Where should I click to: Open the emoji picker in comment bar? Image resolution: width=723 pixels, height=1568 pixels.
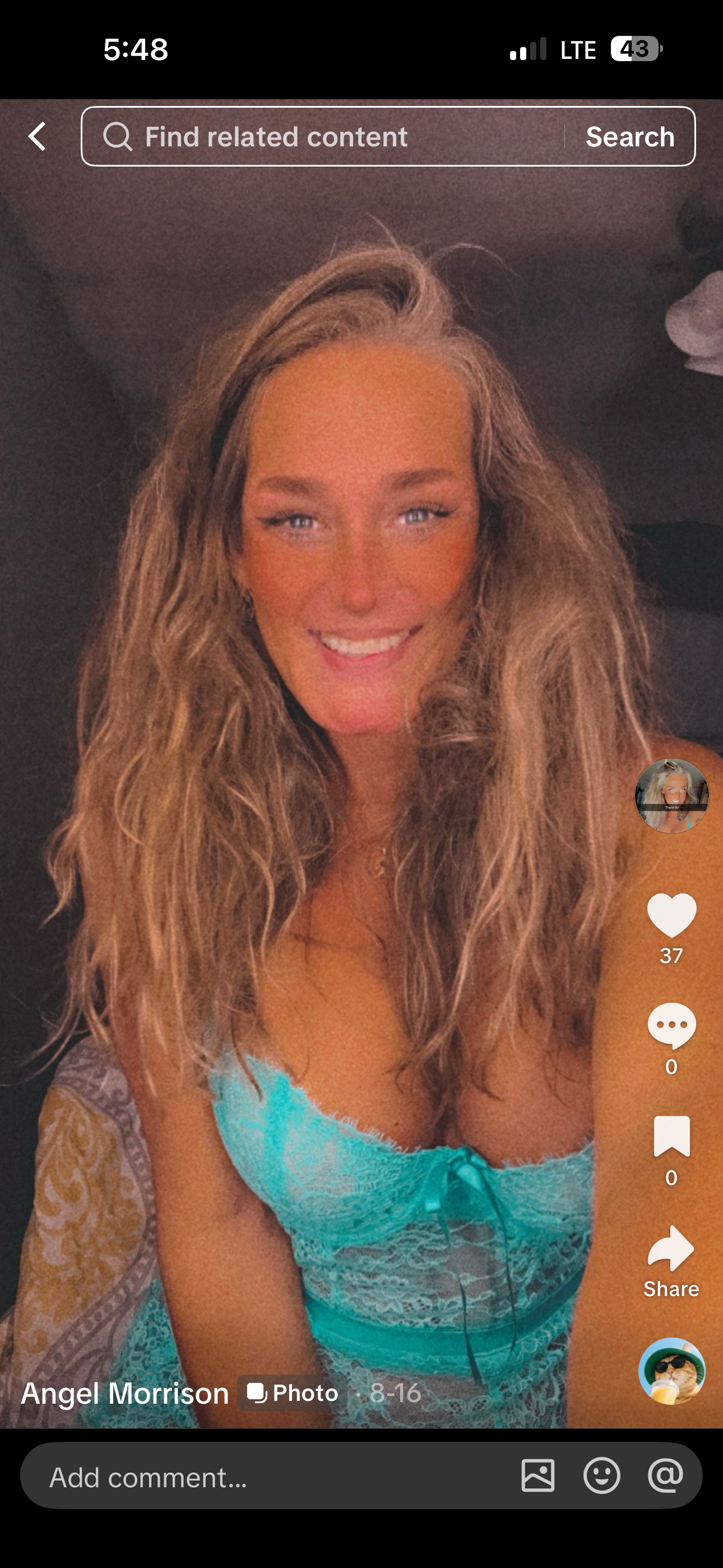tap(602, 1476)
